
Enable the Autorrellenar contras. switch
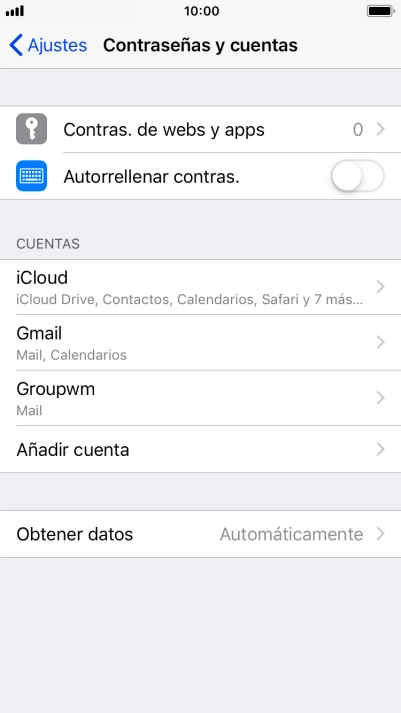coord(357,176)
